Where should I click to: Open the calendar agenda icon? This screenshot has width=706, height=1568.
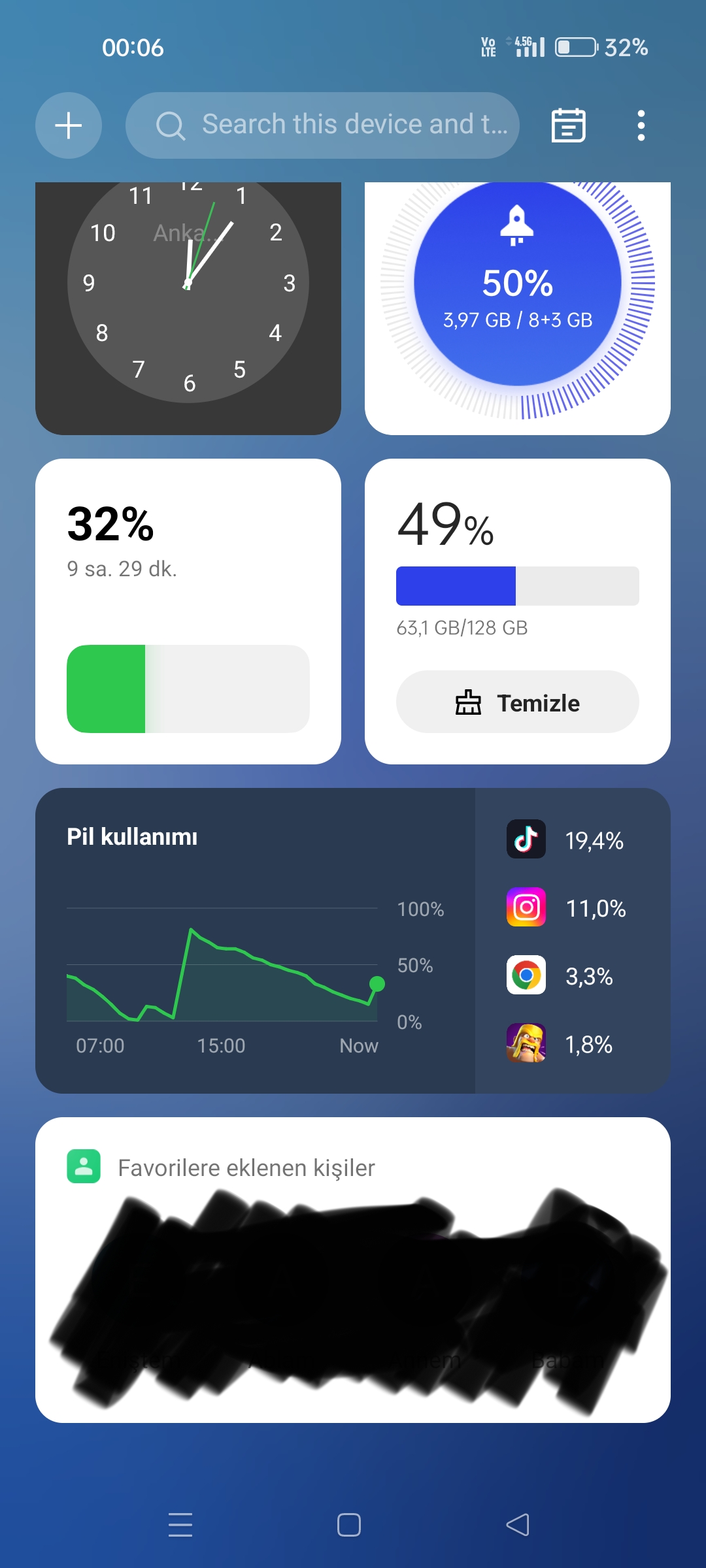point(568,125)
